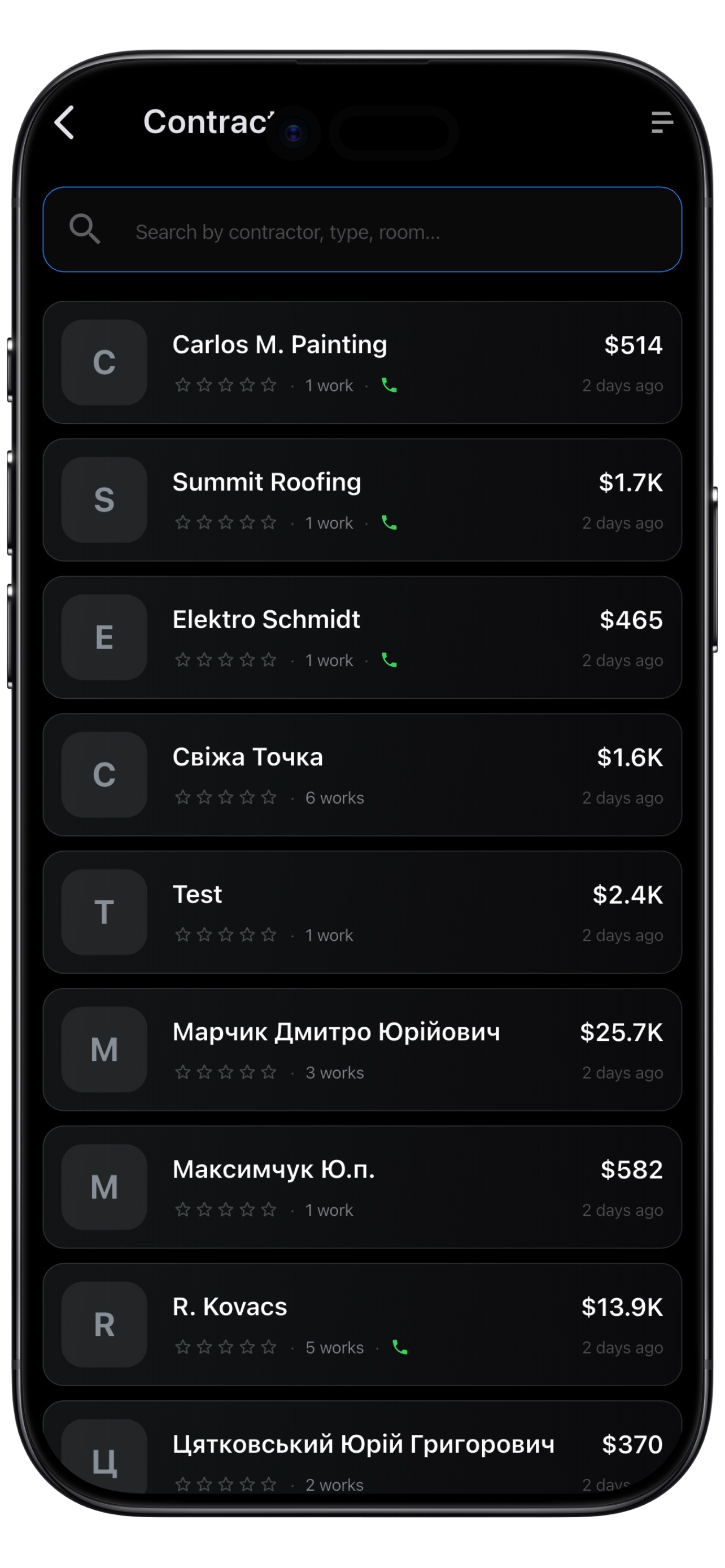Open the Свіжа Точка contractor card
725x1568 pixels.
[361, 775]
